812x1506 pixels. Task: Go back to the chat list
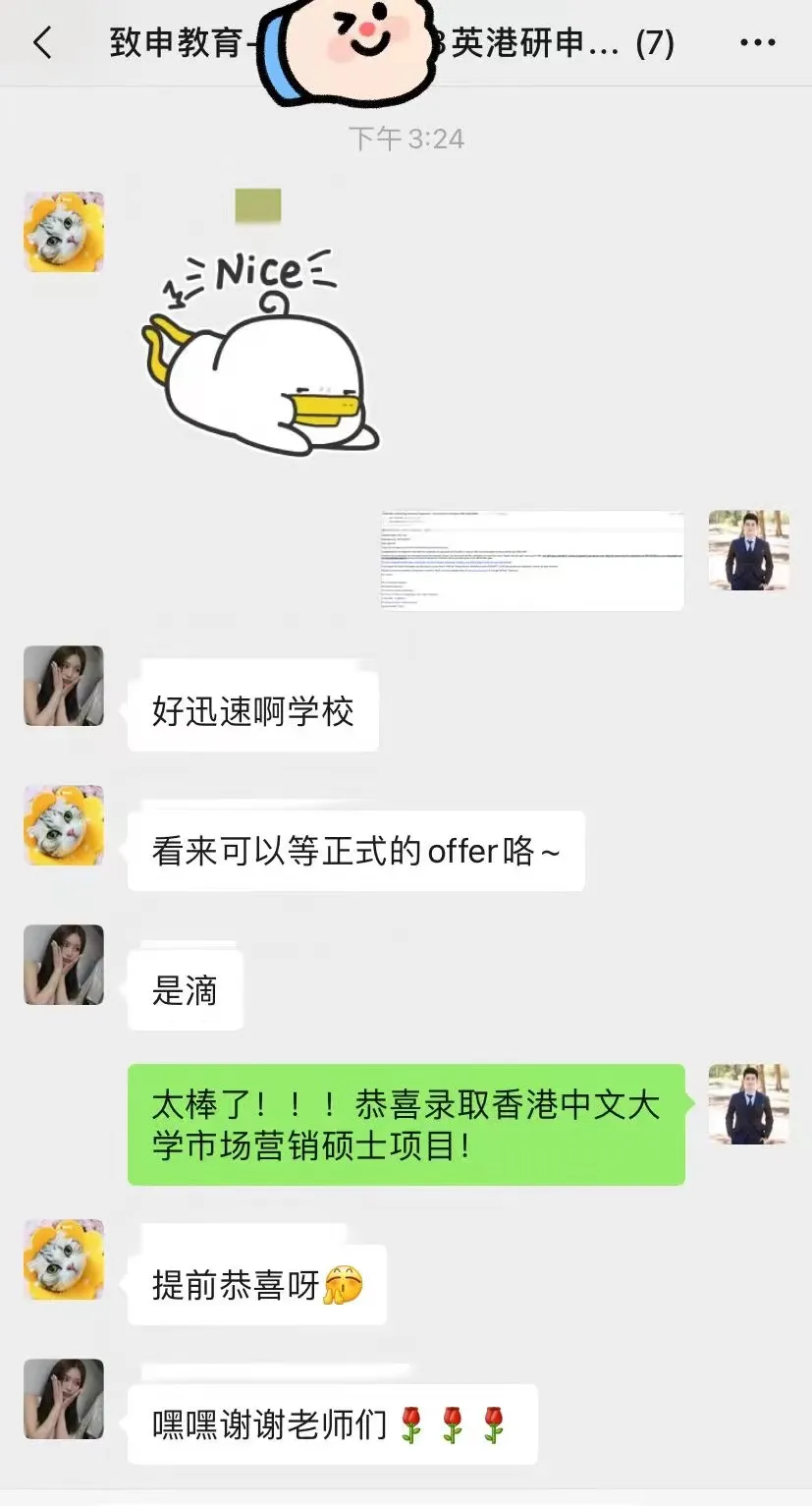pyautogui.click(x=42, y=43)
